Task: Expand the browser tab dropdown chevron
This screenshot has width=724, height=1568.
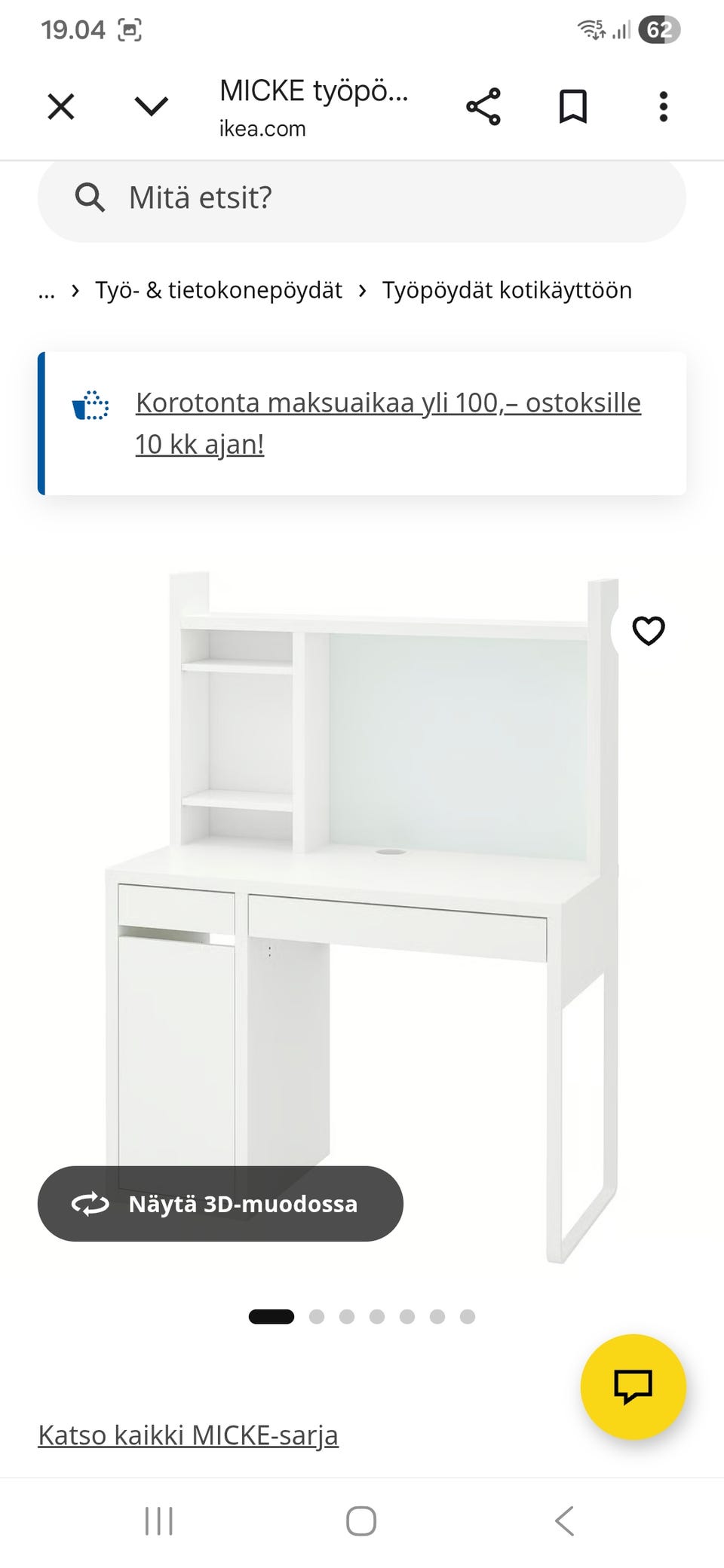Action: tap(151, 106)
